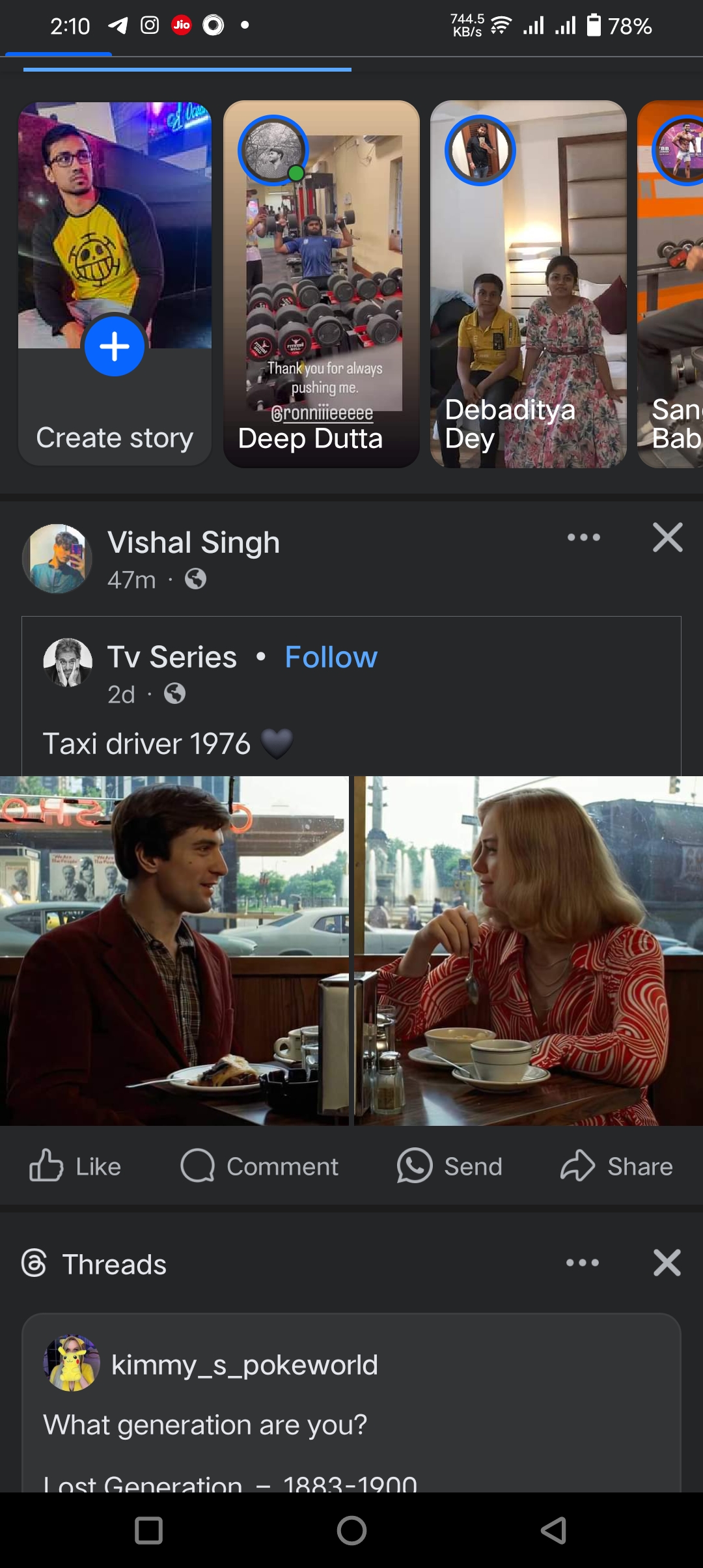
Task: Like the Taxi driver 1976 post
Action: tap(76, 1166)
